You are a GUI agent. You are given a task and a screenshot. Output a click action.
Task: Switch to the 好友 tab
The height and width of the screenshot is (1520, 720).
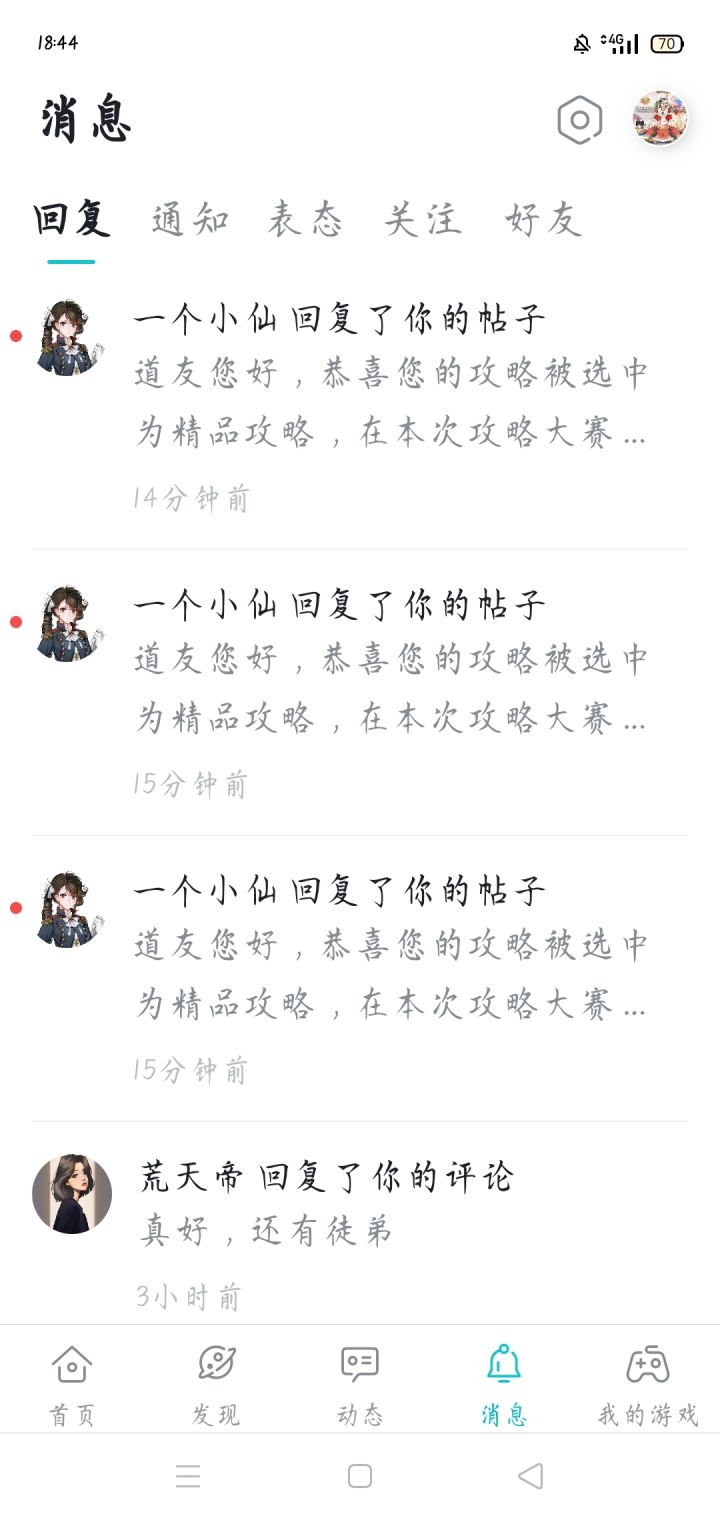pyautogui.click(x=543, y=219)
